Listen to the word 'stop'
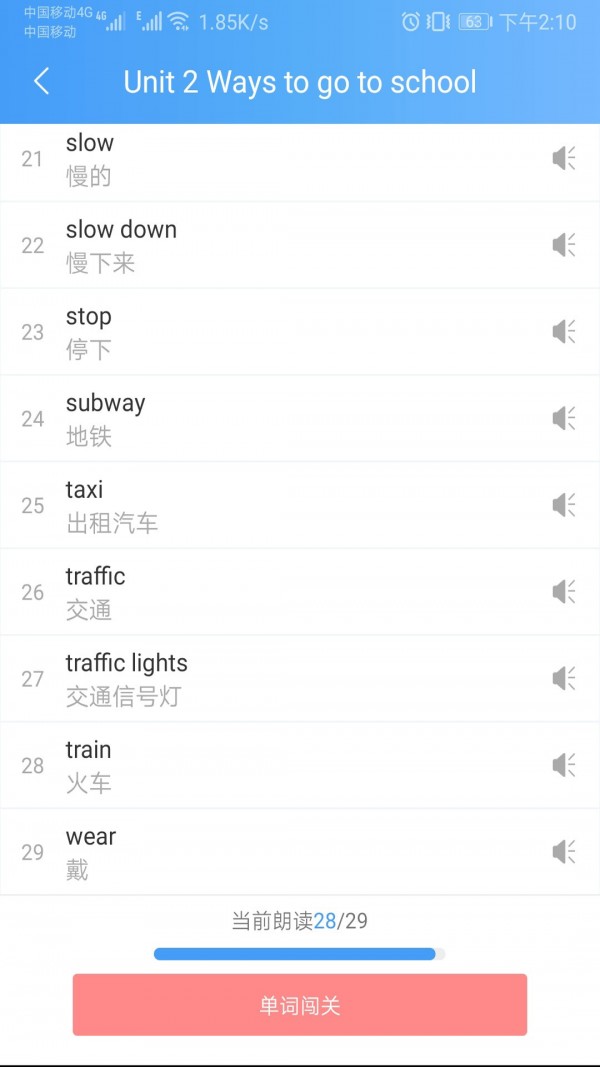Image resolution: width=600 pixels, height=1067 pixels. pos(564,332)
